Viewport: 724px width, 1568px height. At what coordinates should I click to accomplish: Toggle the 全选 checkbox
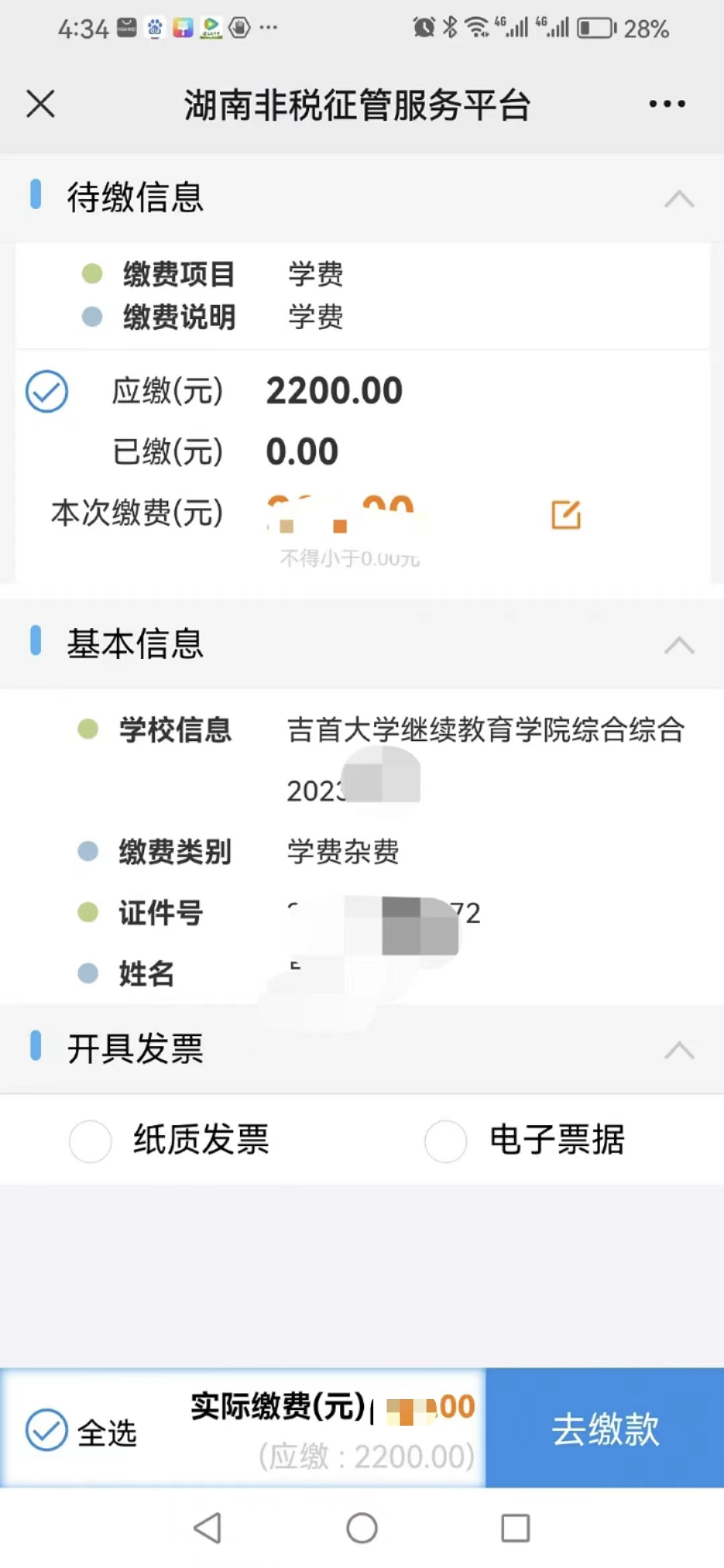pos(46,1429)
